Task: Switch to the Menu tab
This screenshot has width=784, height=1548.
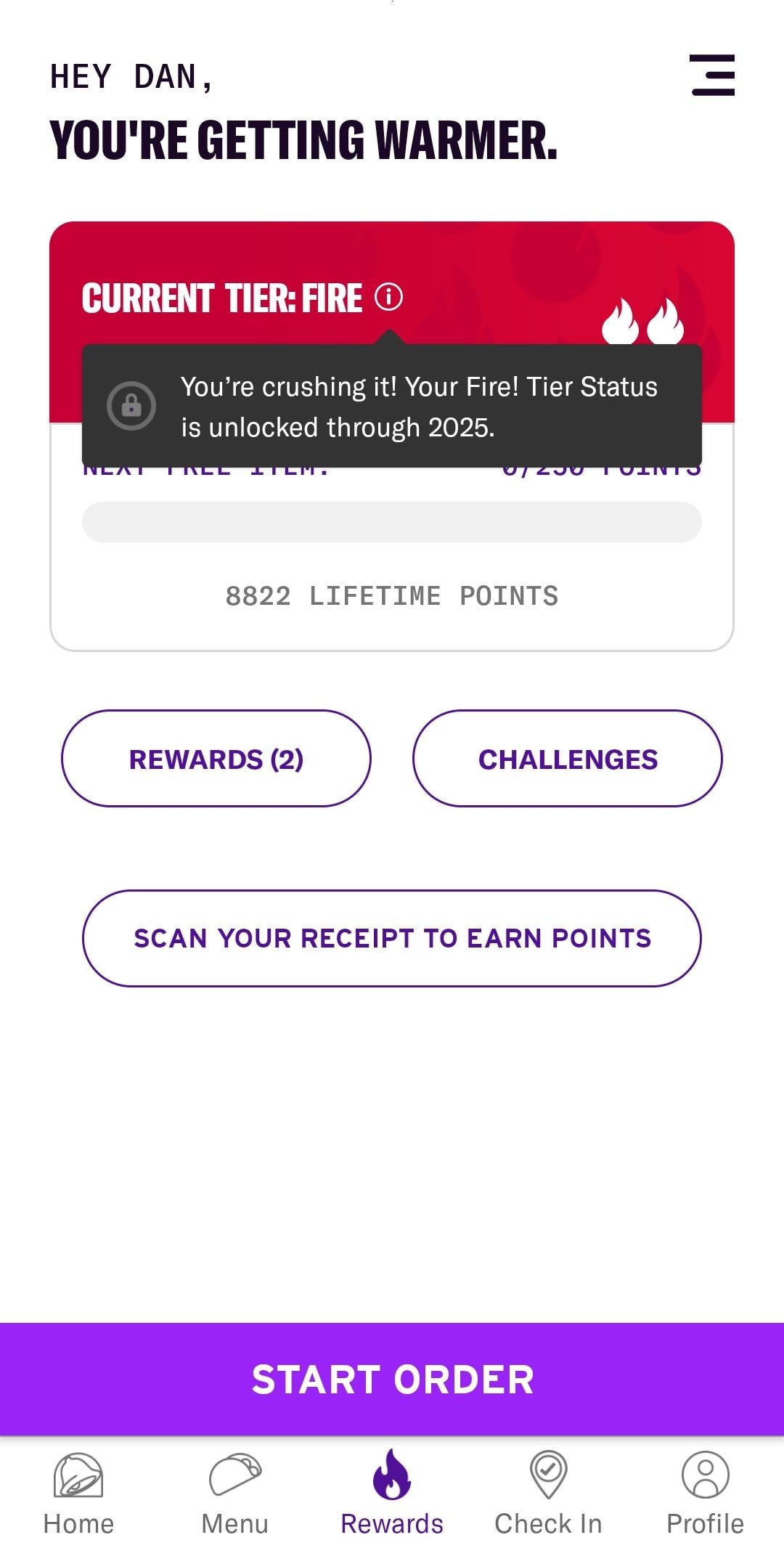Action: [x=235, y=1493]
